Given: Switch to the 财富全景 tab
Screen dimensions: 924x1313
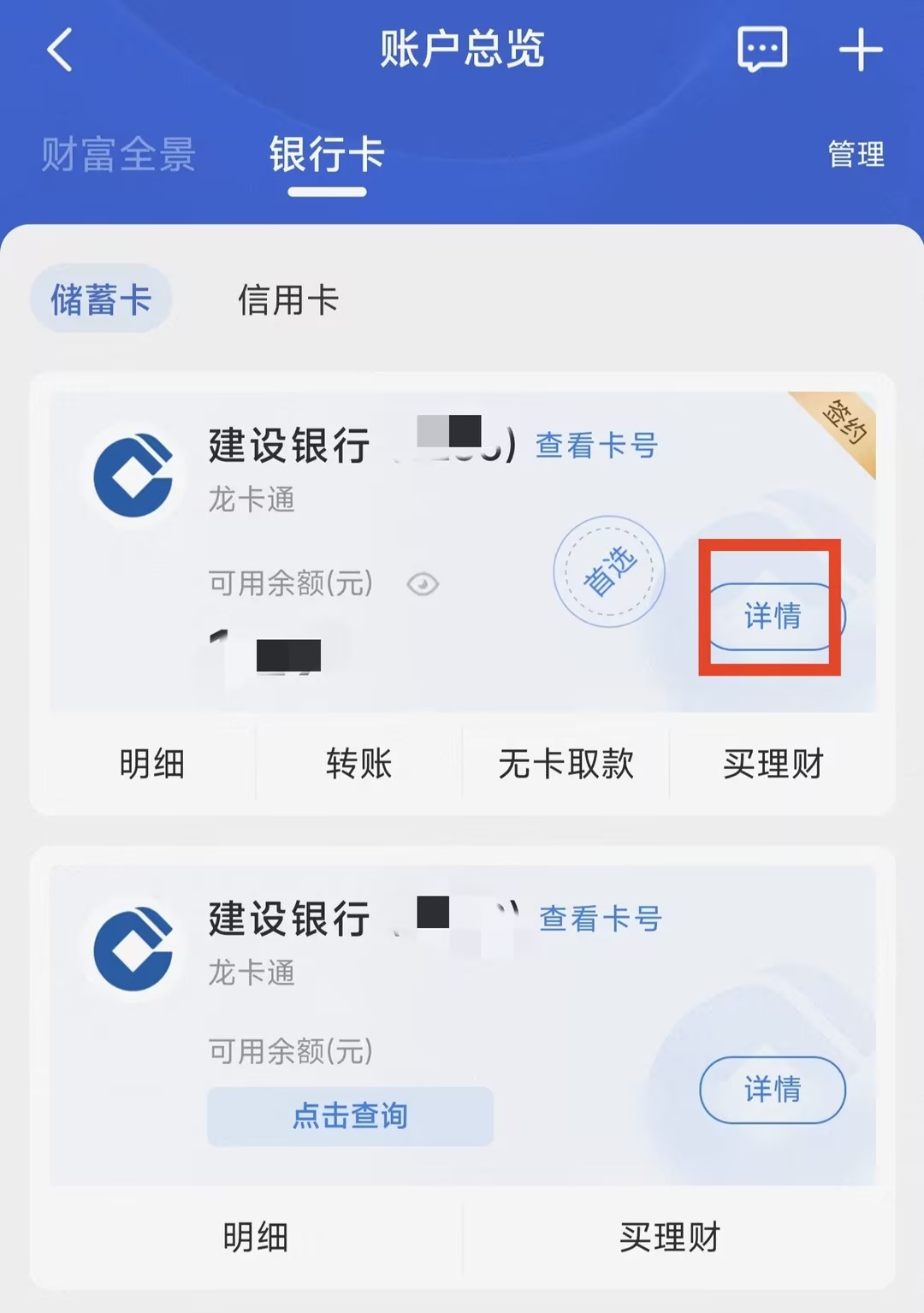Looking at the screenshot, I should [x=118, y=155].
